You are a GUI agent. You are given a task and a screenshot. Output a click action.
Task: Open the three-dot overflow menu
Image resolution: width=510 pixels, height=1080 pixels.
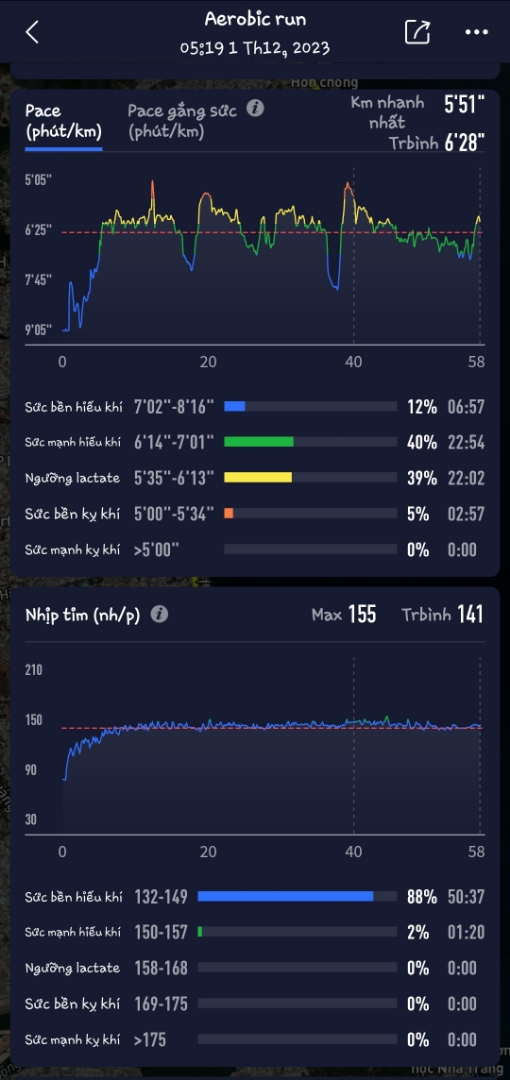[476, 32]
